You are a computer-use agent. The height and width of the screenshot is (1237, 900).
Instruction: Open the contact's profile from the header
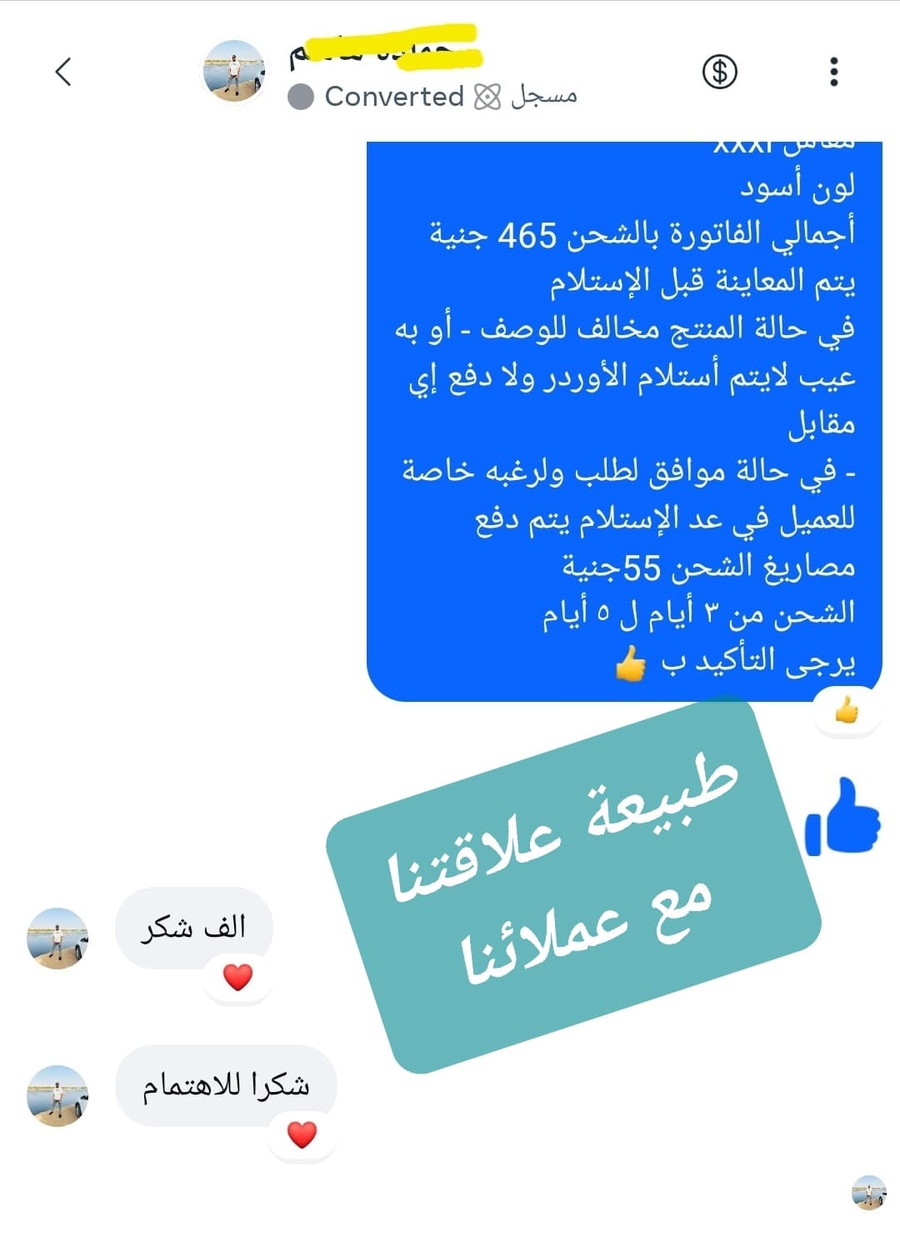click(x=233, y=70)
